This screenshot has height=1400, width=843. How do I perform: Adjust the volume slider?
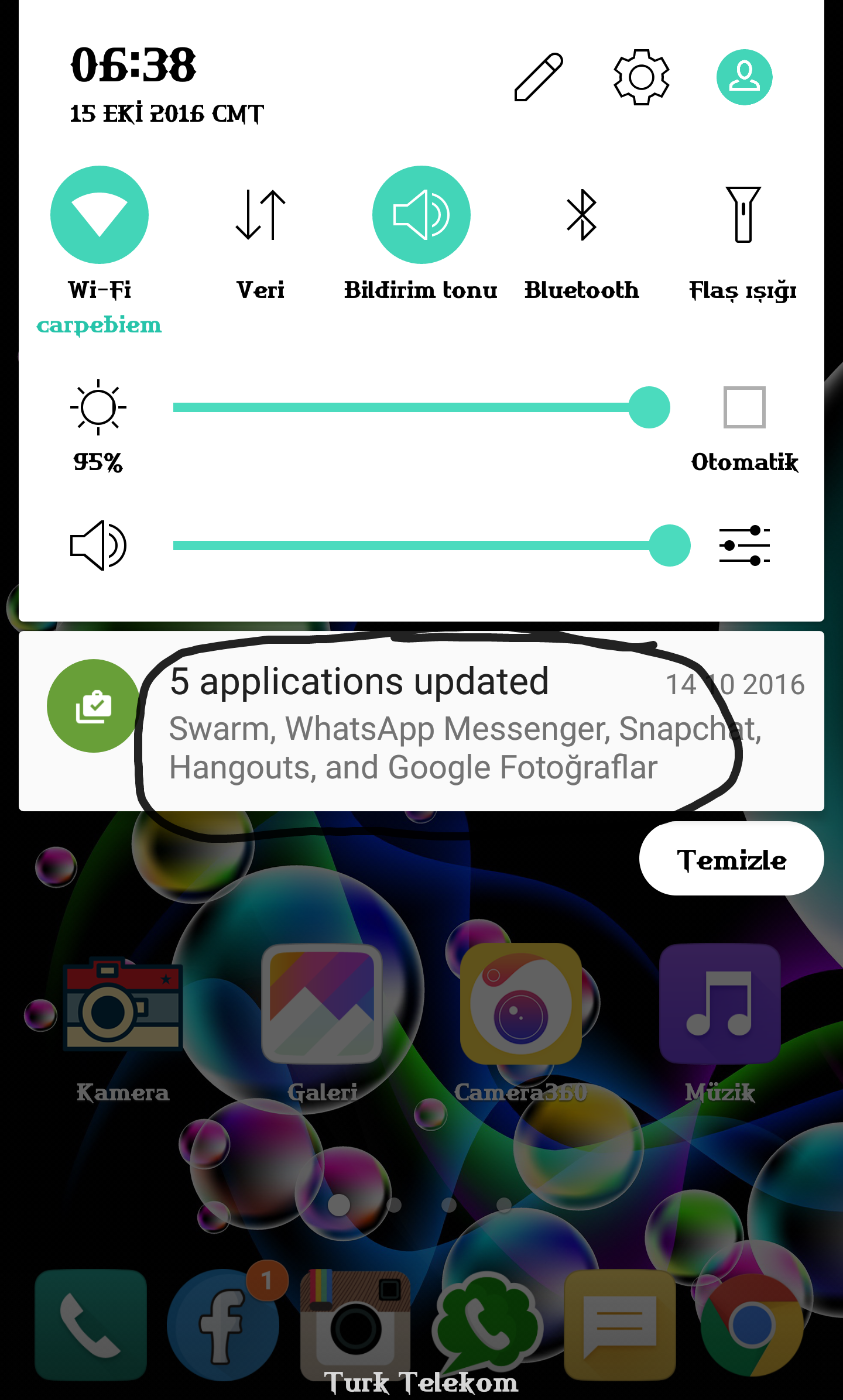tap(432, 545)
